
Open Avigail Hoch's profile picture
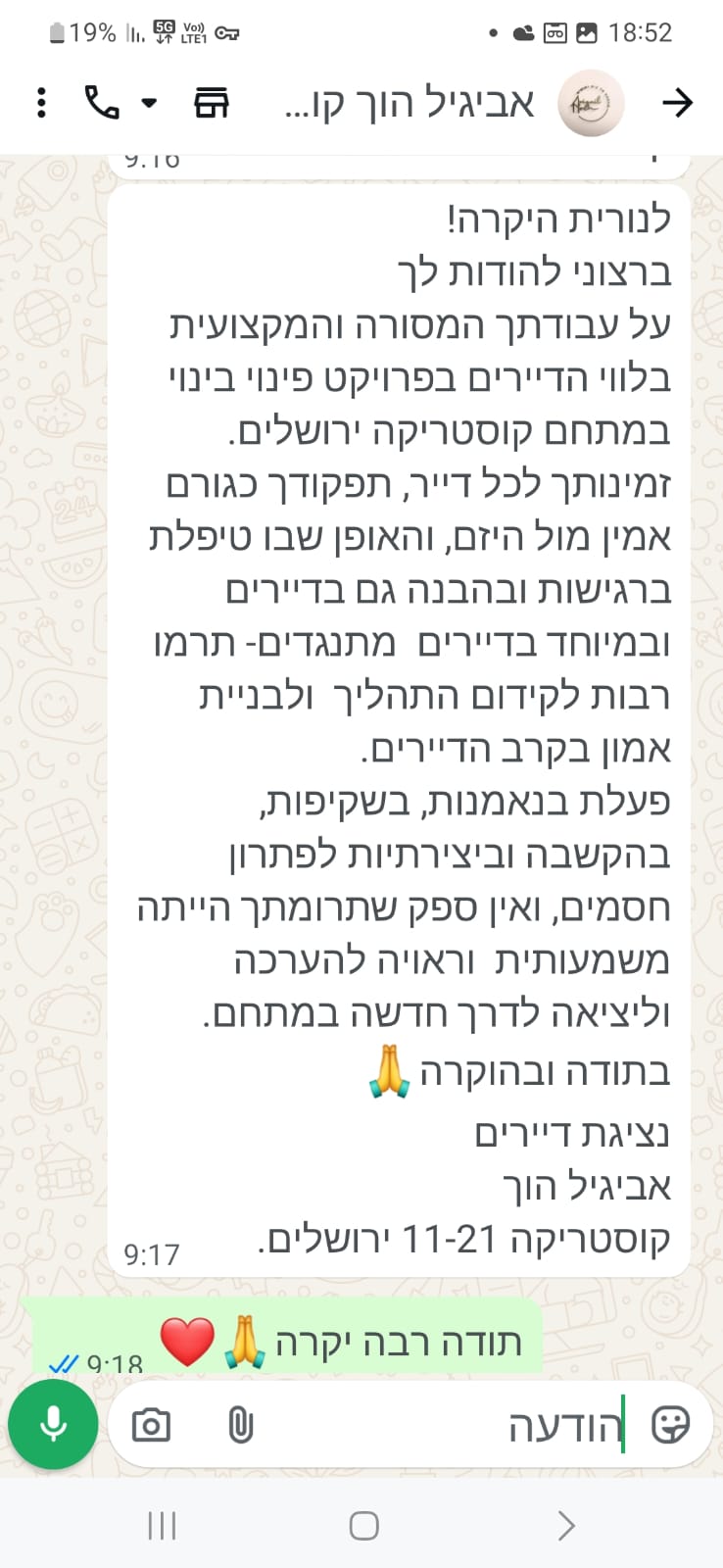591,103
